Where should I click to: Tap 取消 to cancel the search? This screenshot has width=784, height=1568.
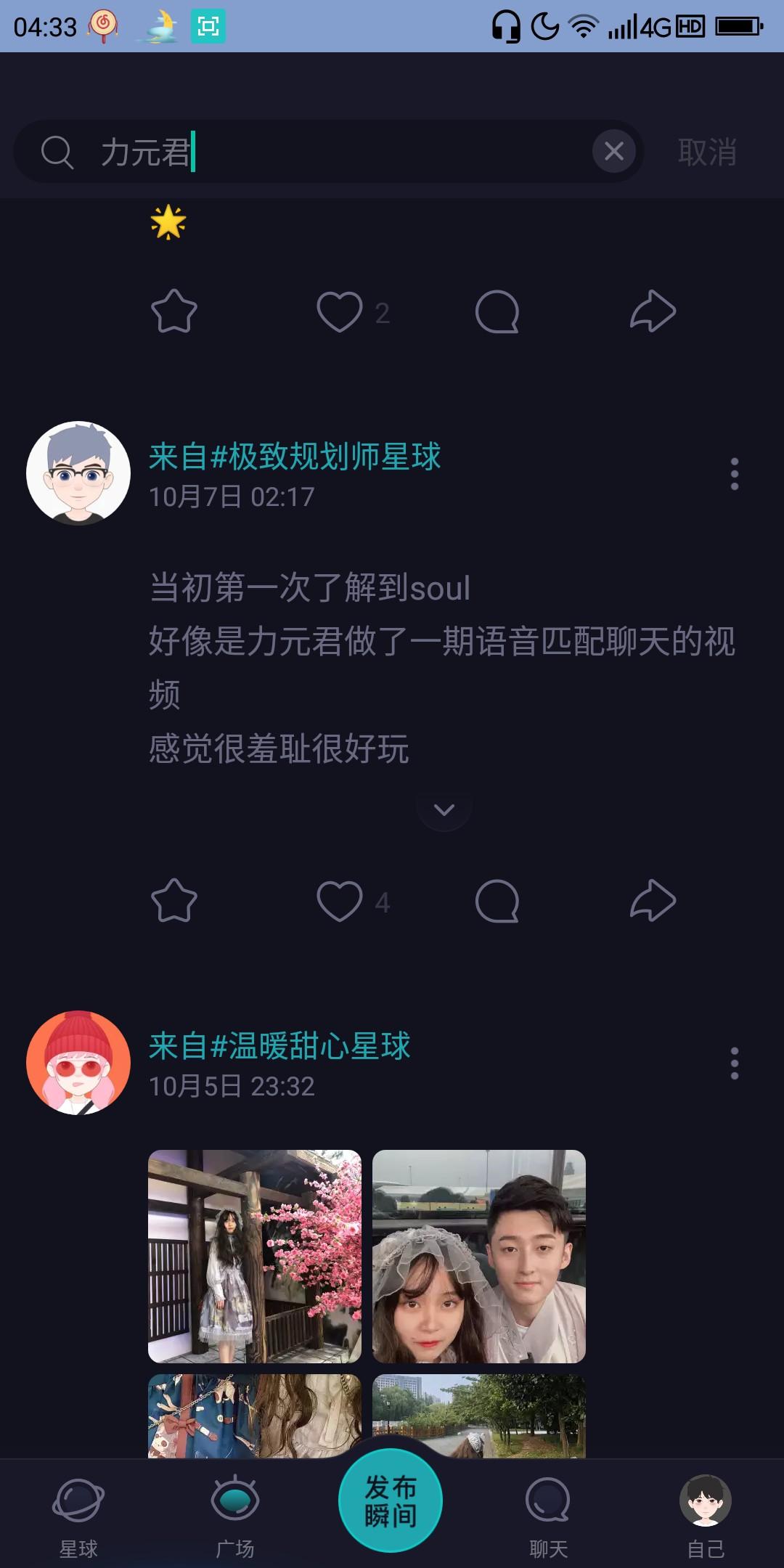coord(707,152)
